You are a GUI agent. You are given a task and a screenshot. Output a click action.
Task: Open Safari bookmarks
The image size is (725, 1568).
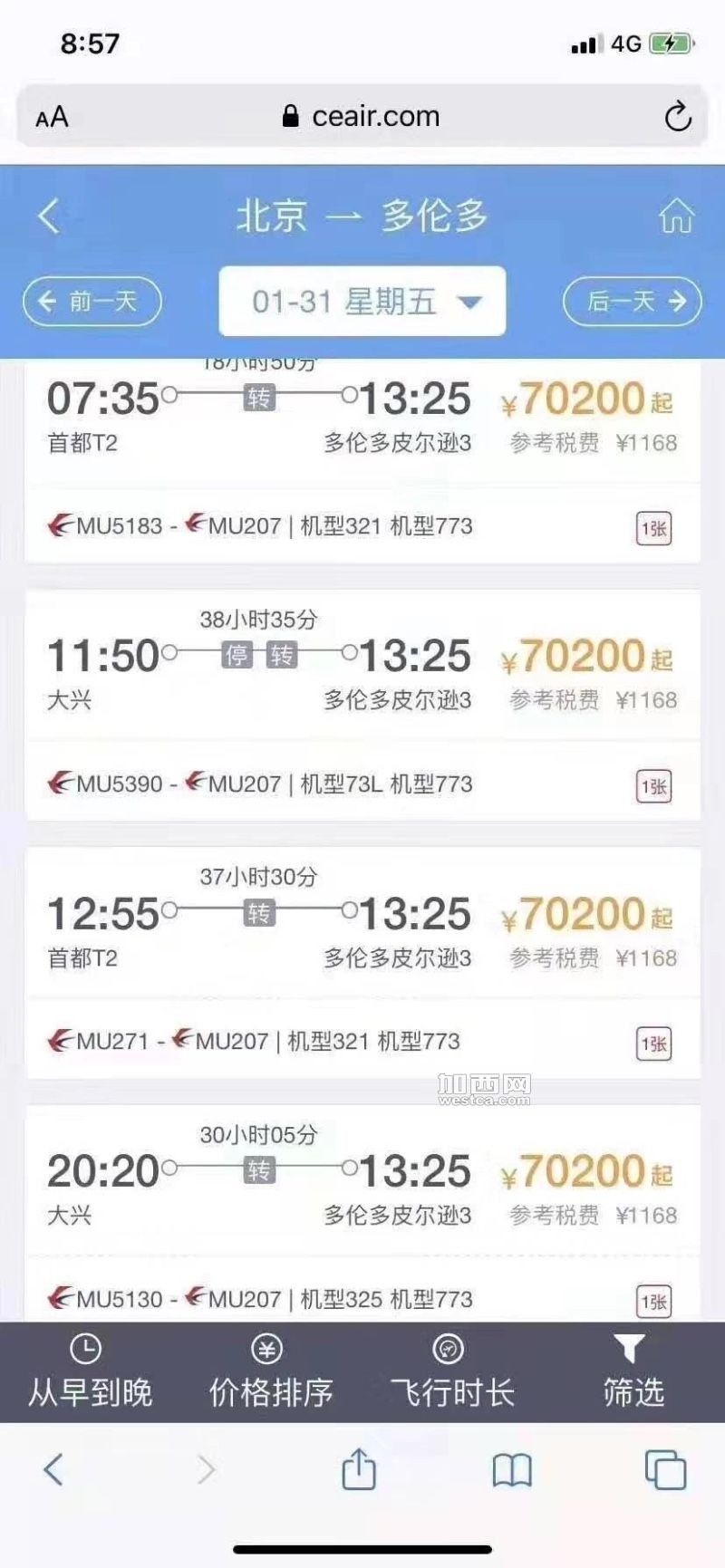coord(512,1471)
